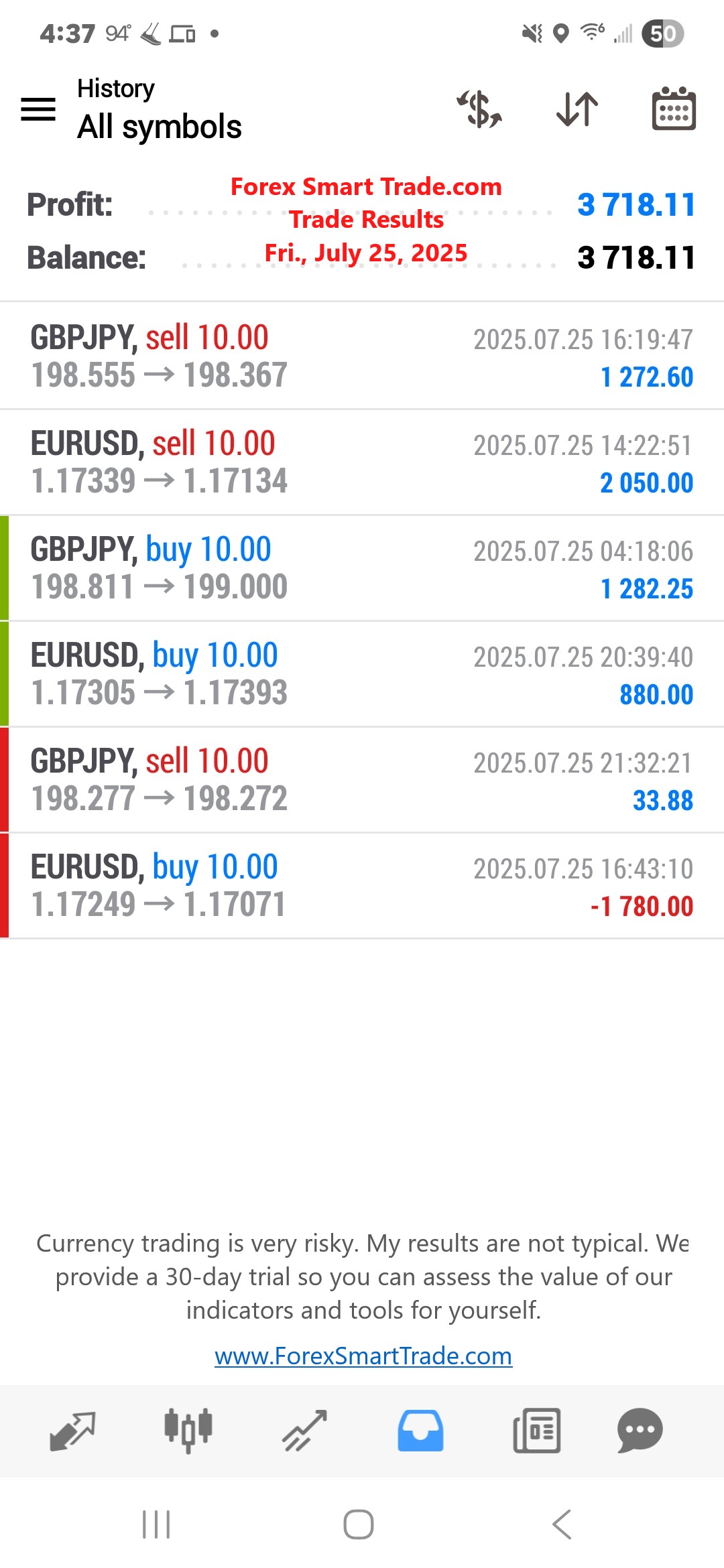Switch to the News tab
This screenshot has width=724, height=1568.
click(536, 1431)
